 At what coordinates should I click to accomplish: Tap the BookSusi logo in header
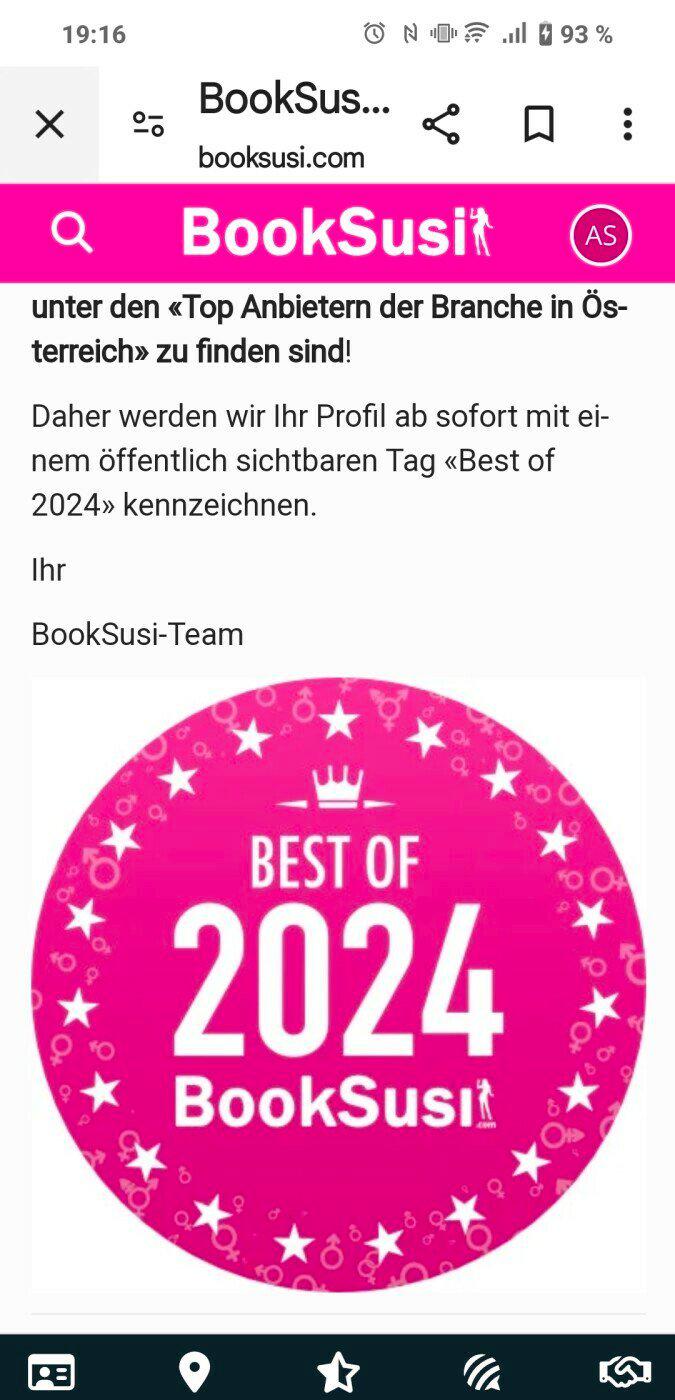coord(337,232)
